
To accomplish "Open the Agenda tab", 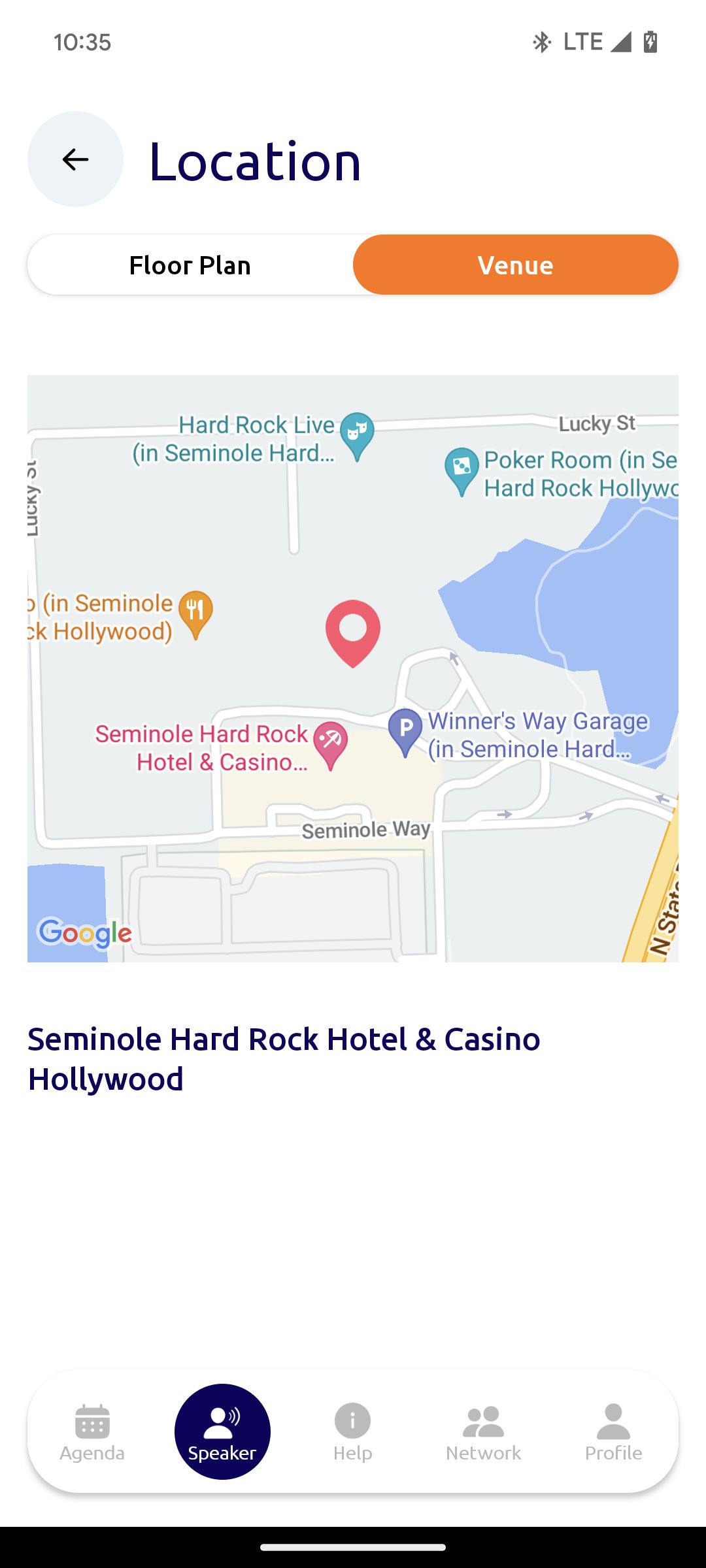I will pyautogui.click(x=92, y=1432).
